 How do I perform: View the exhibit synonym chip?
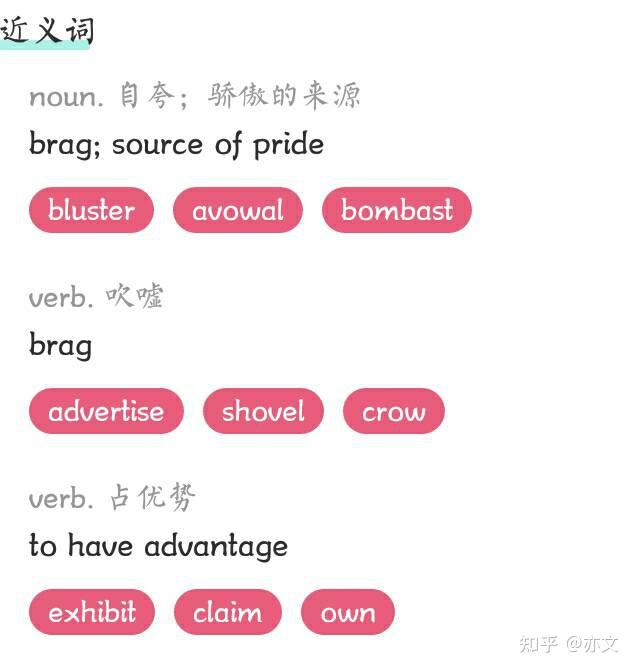tap(92, 612)
